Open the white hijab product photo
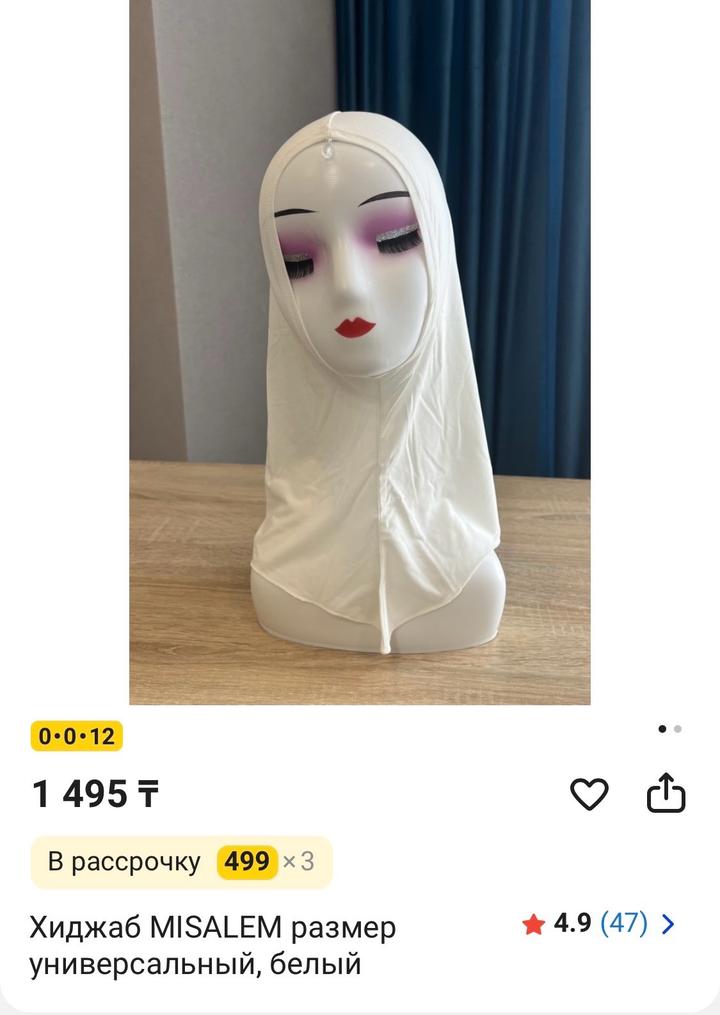The image size is (720, 1015). pos(359,350)
